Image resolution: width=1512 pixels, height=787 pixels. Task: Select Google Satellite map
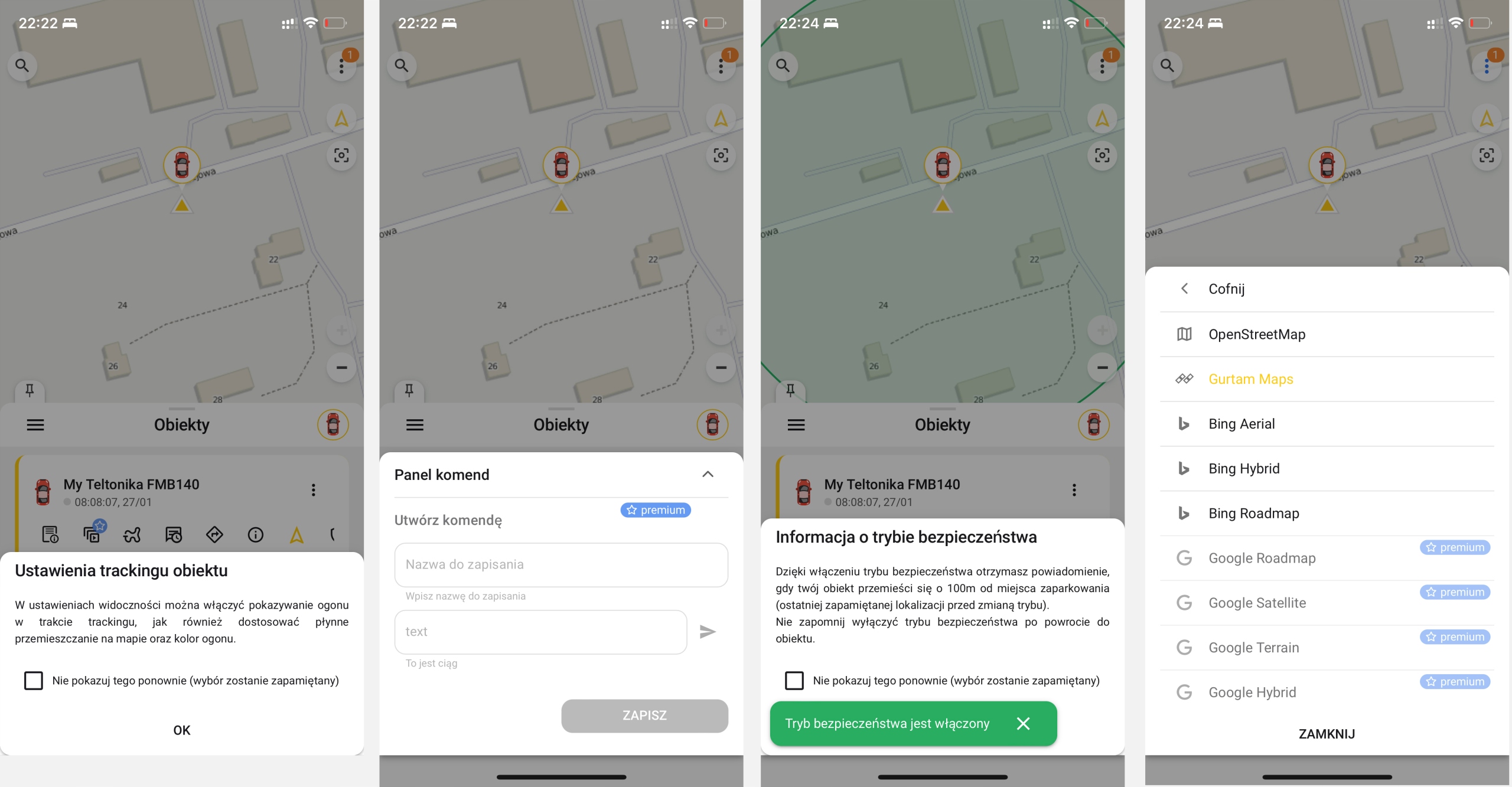pos(1257,603)
